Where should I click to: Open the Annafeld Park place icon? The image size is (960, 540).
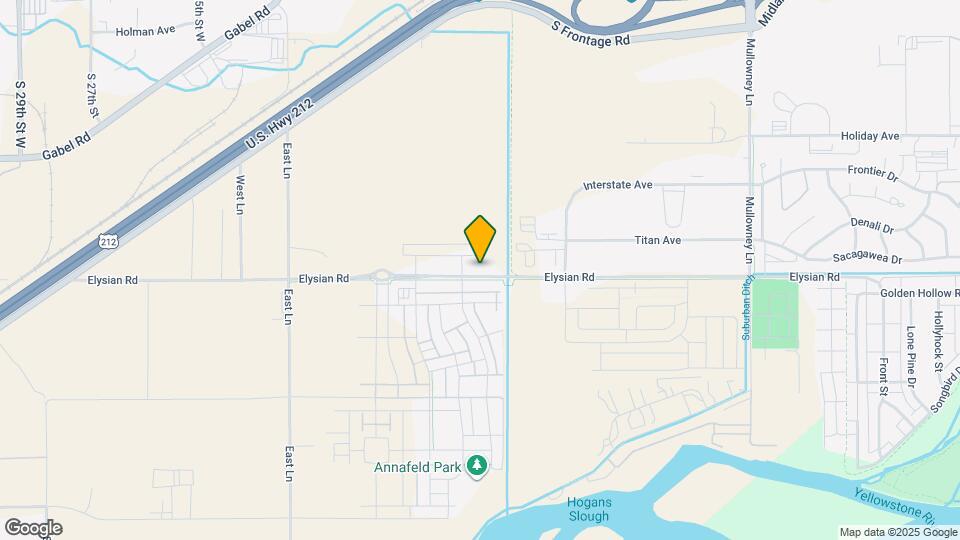[x=478, y=465]
